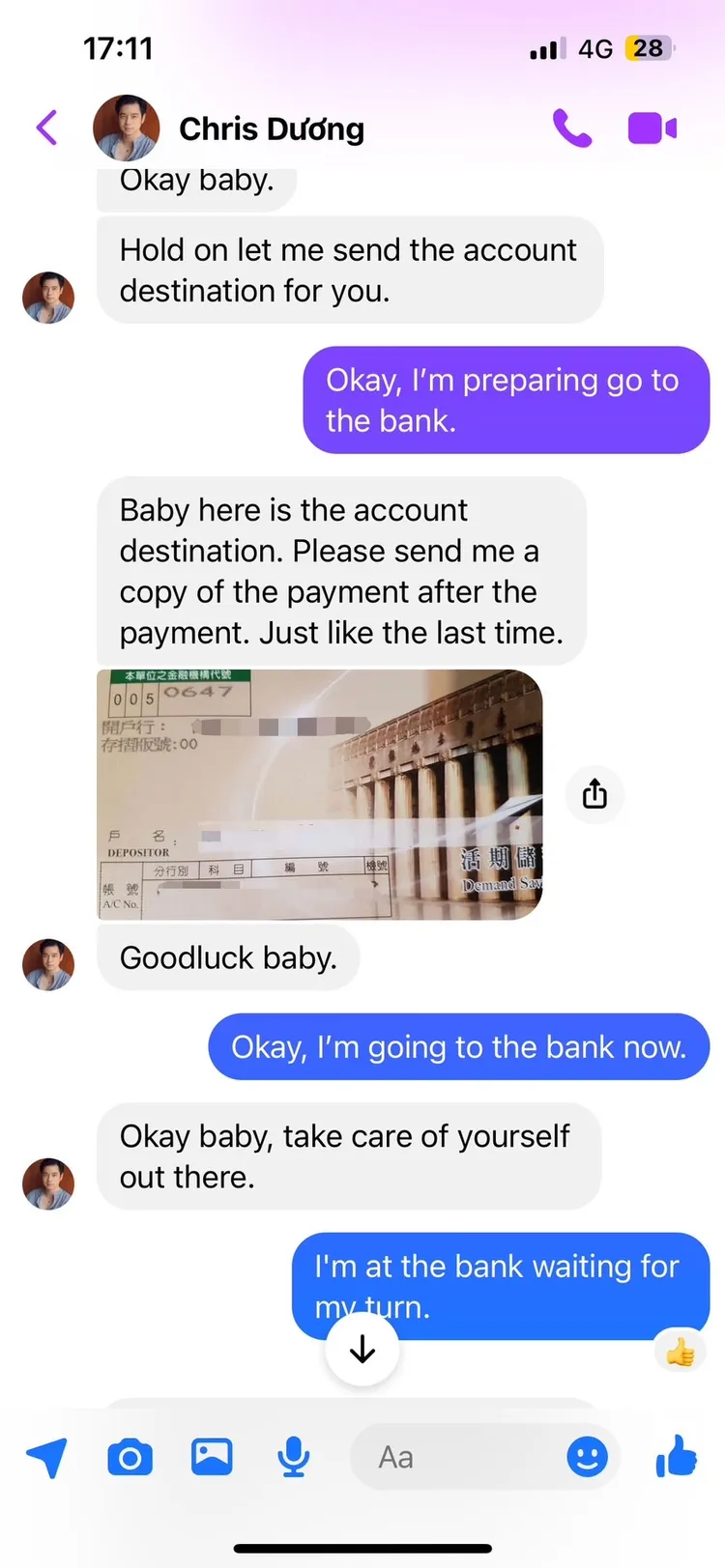Share the bank account photo
Screen dimensions: 725x1568
[594, 794]
